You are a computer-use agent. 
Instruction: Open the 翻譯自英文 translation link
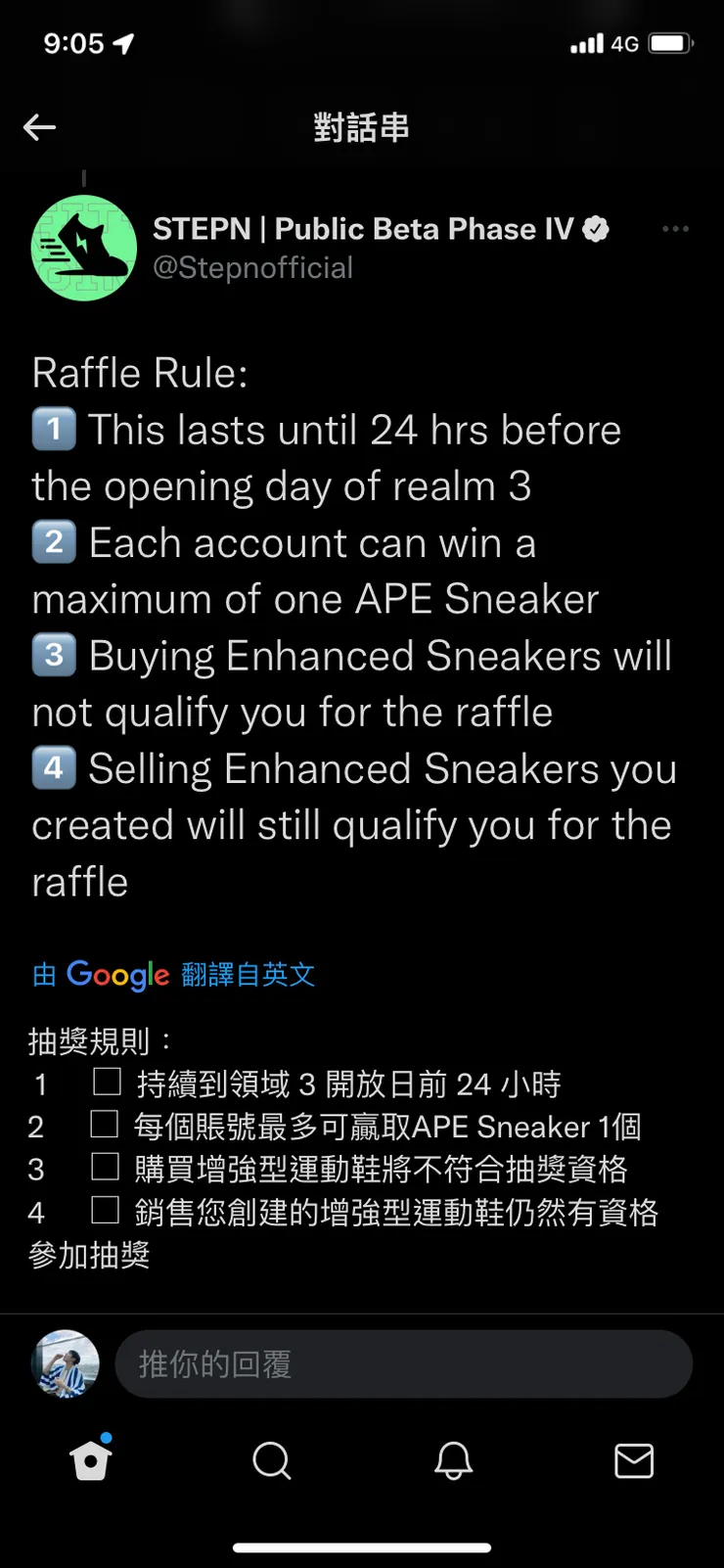[248, 974]
